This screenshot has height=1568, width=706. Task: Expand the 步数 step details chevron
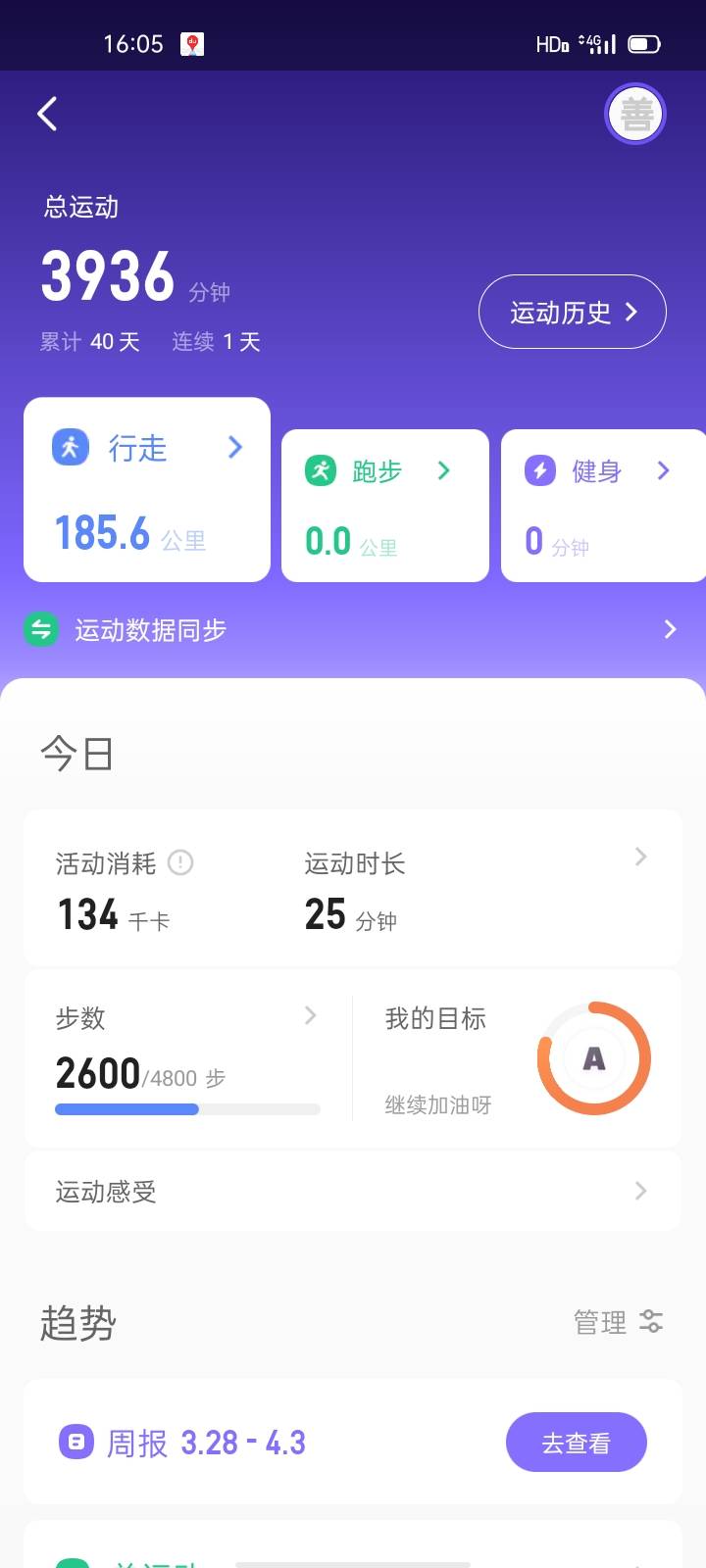click(x=311, y=1016)
